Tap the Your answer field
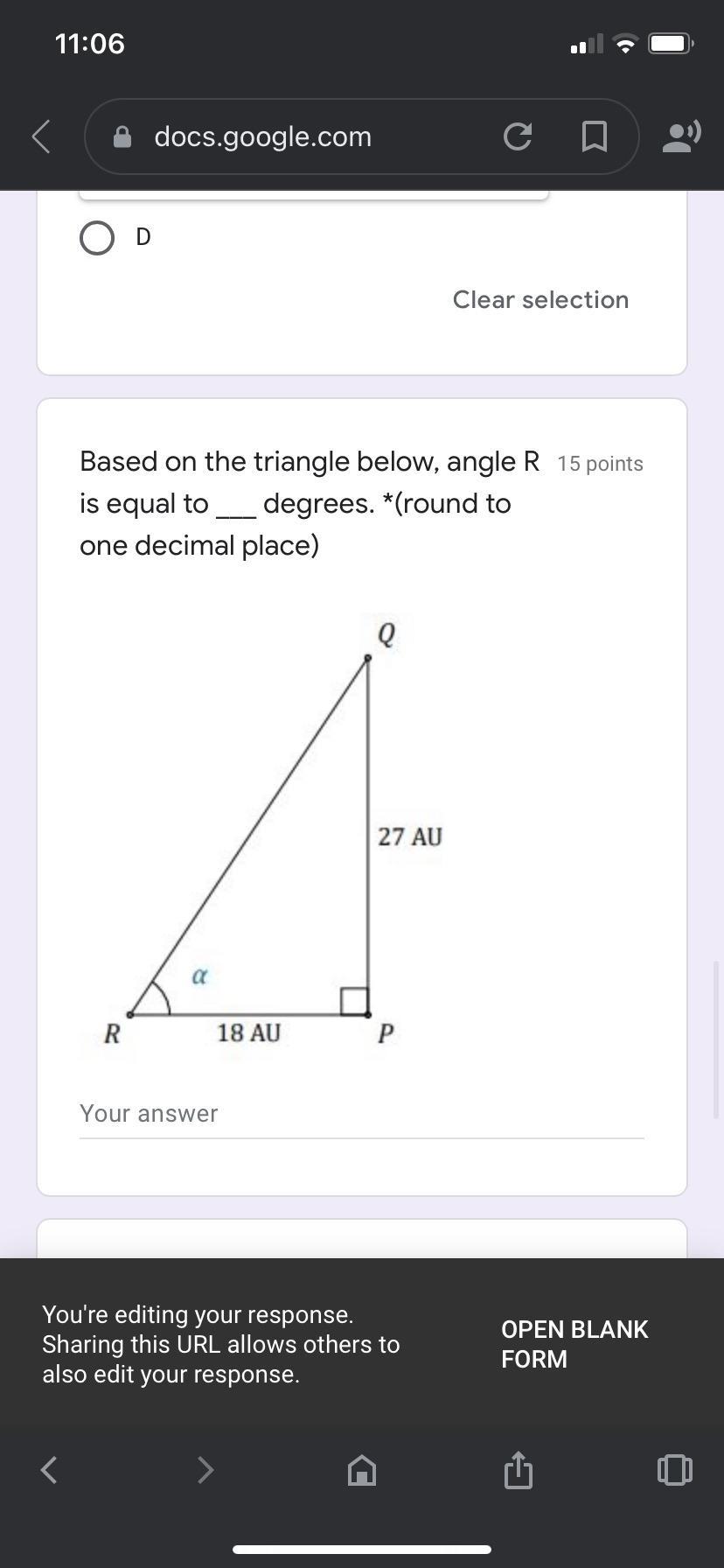 (x=361, y=1114)
